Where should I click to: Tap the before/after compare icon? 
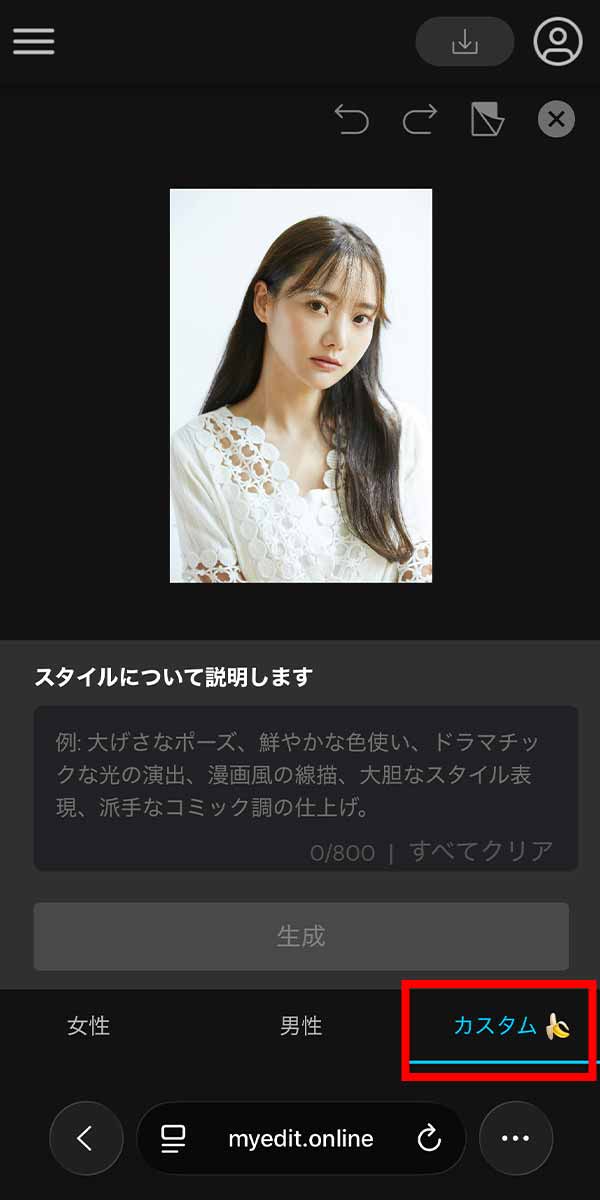[x=488, y=121]
